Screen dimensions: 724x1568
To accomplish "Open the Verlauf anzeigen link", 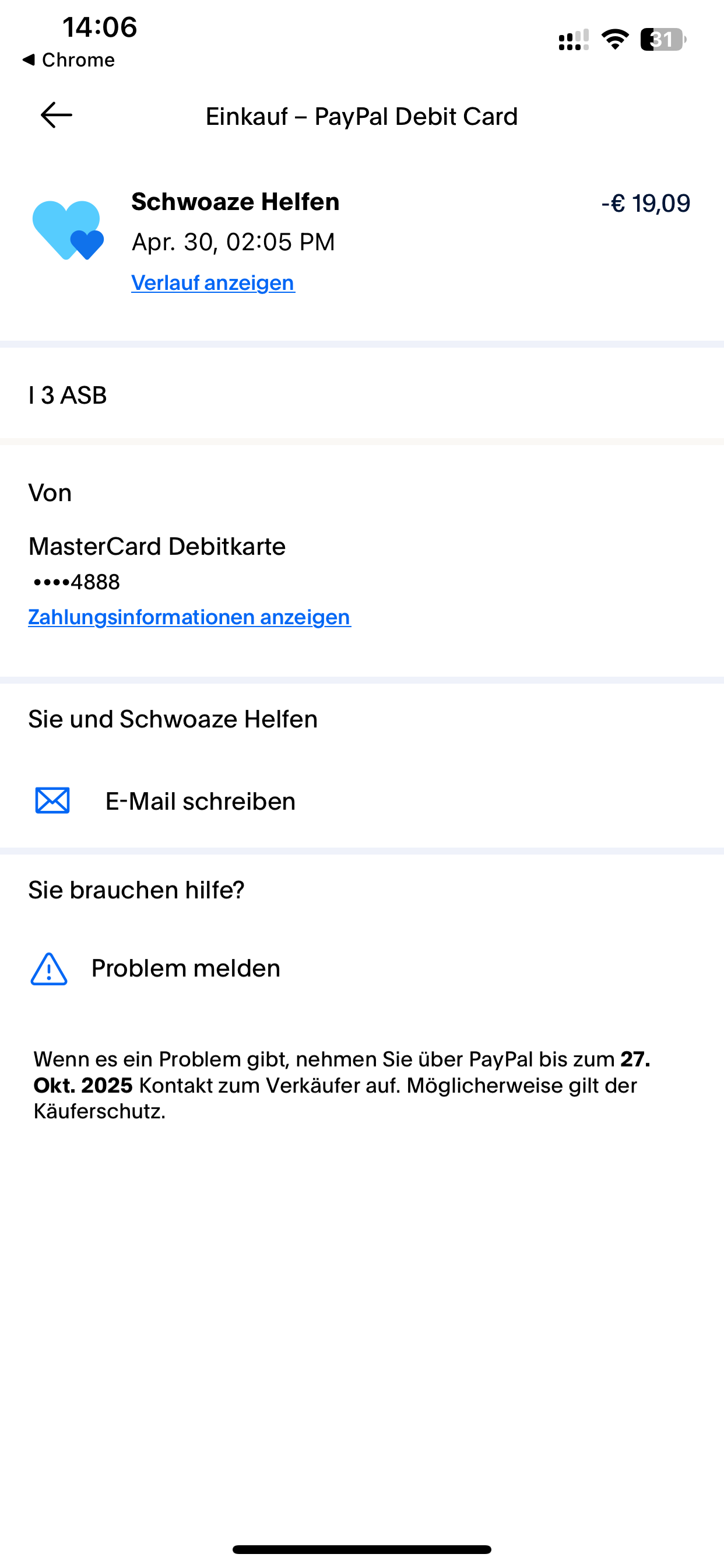I will pyautogui.click(x=213, y=283).
